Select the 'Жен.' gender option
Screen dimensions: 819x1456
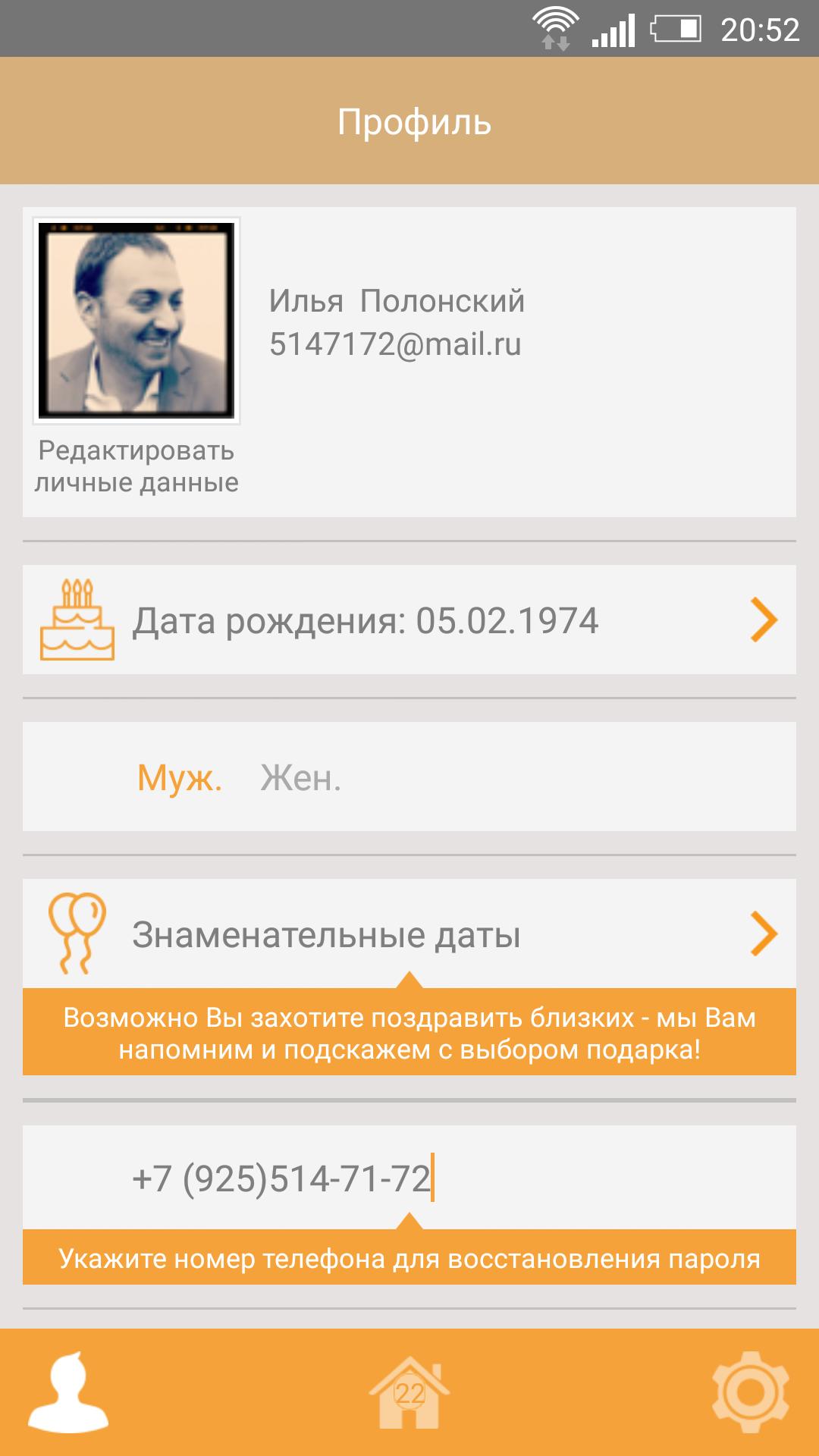click(x=301, y=778)
